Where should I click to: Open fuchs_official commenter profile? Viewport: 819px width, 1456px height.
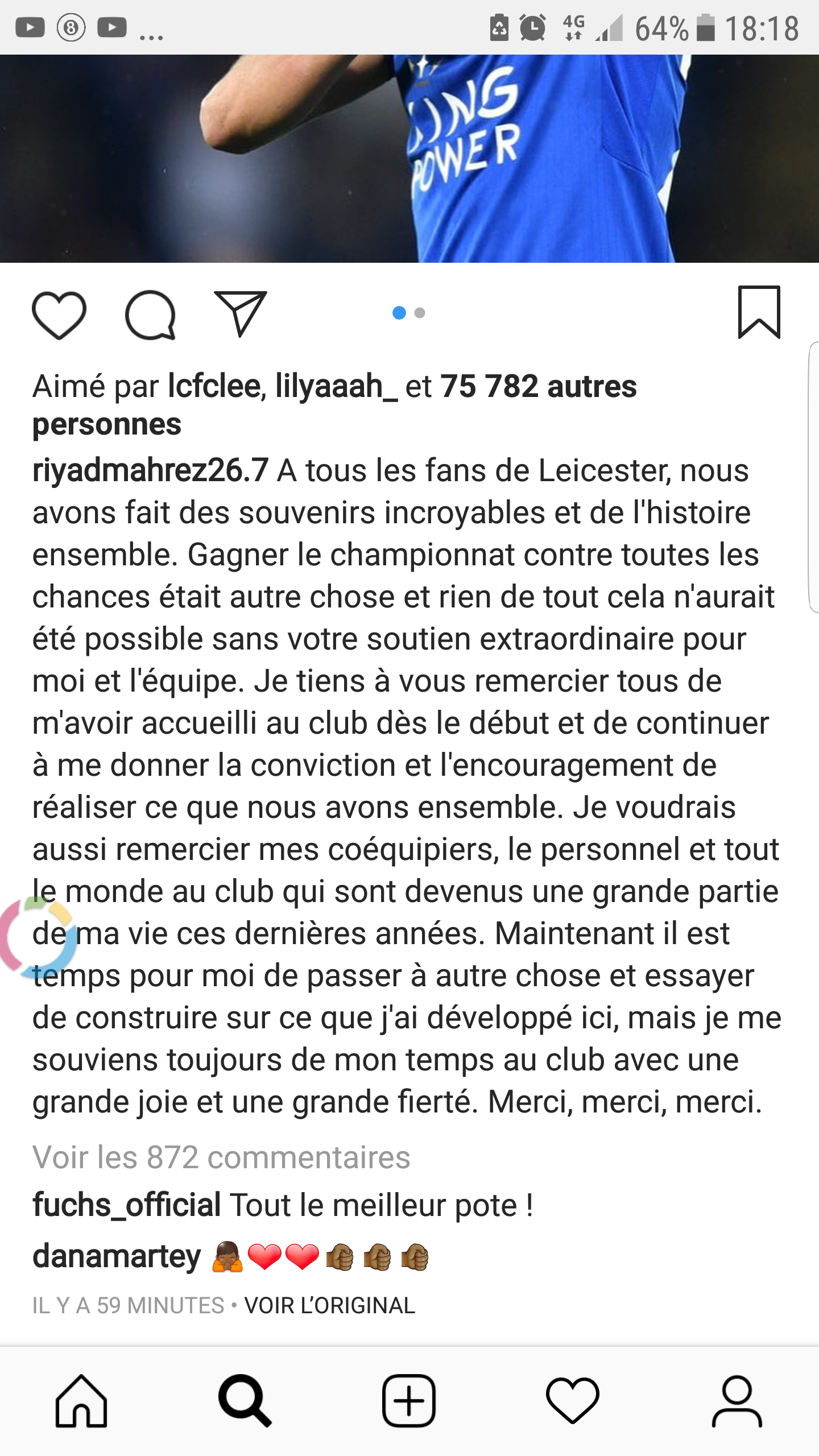[x=126, y=1205]
